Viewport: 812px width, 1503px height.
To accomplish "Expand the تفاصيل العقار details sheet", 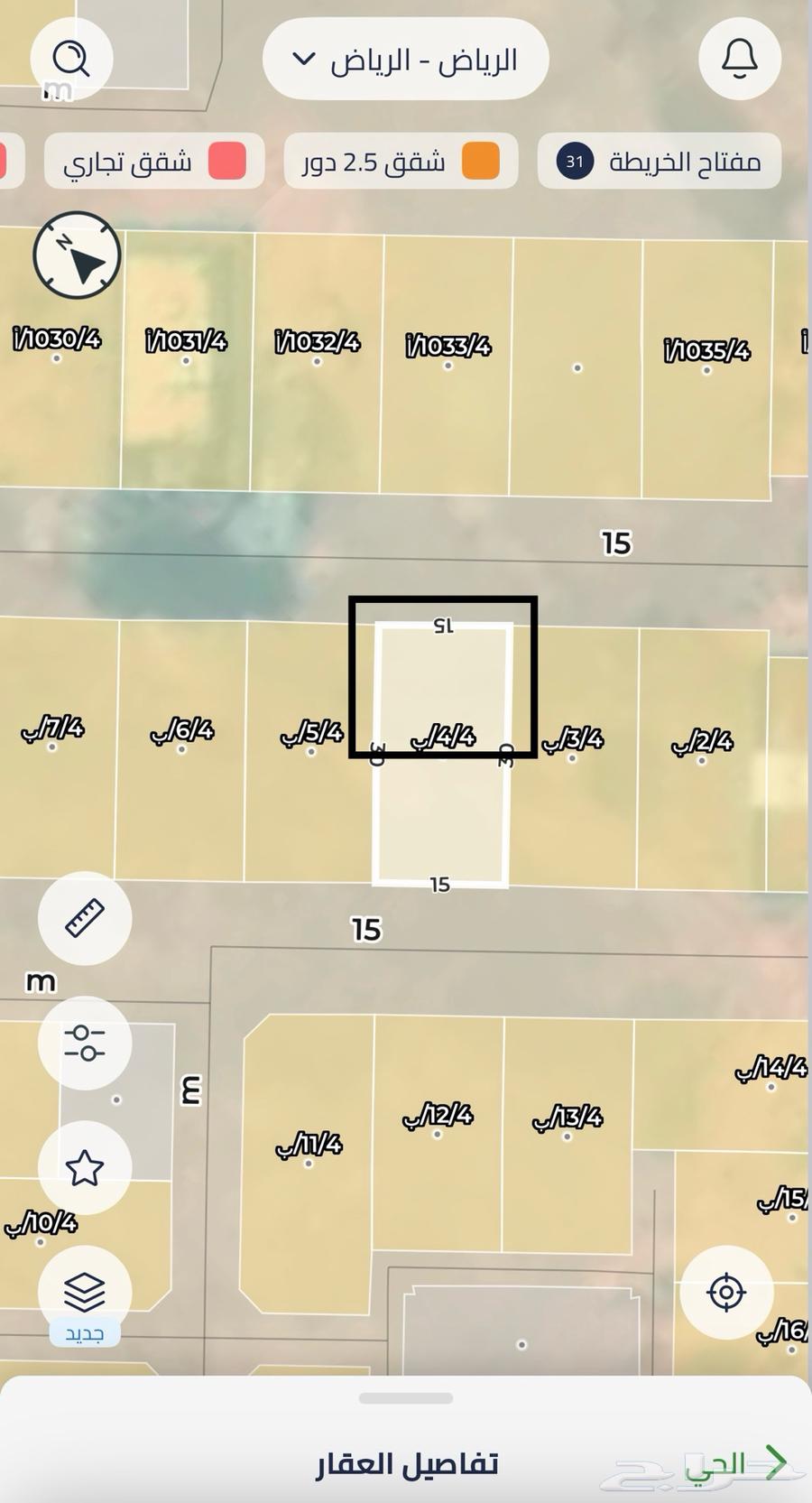I will 406,1462.
